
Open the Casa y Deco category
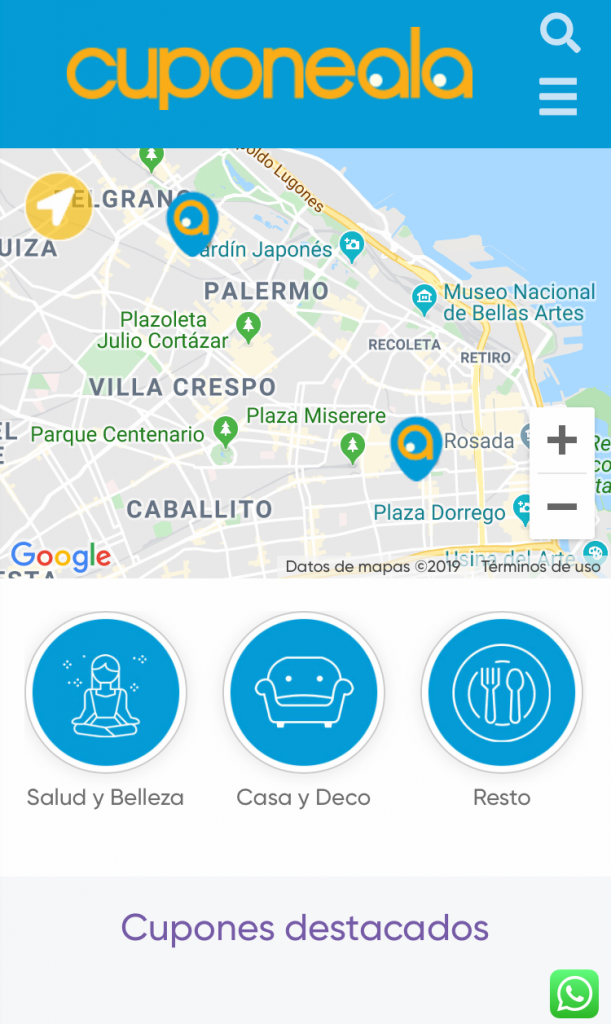pyautogui.click(x=304, y=692)
